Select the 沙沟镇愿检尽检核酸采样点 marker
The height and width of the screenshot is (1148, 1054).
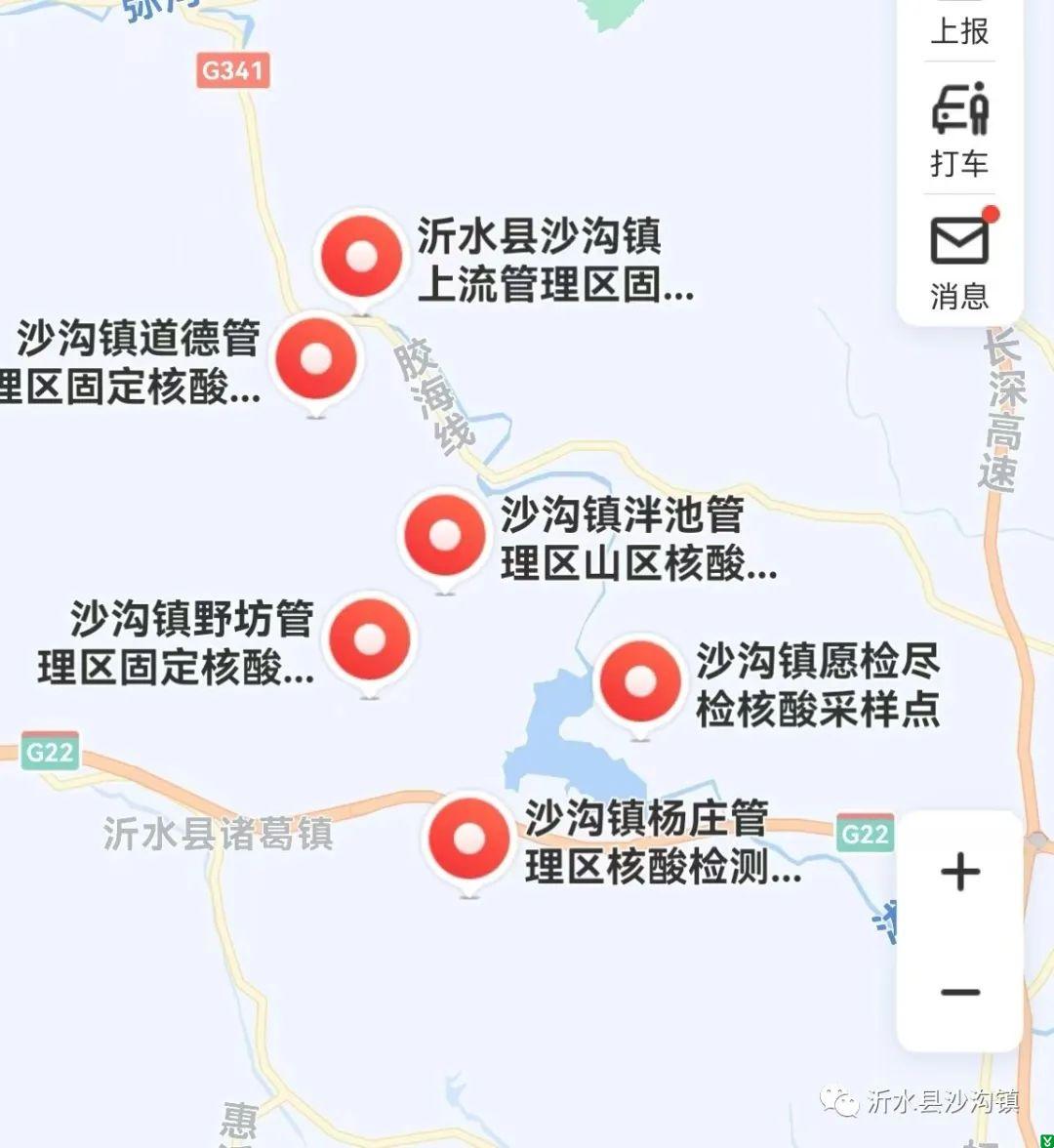(640, 681)
